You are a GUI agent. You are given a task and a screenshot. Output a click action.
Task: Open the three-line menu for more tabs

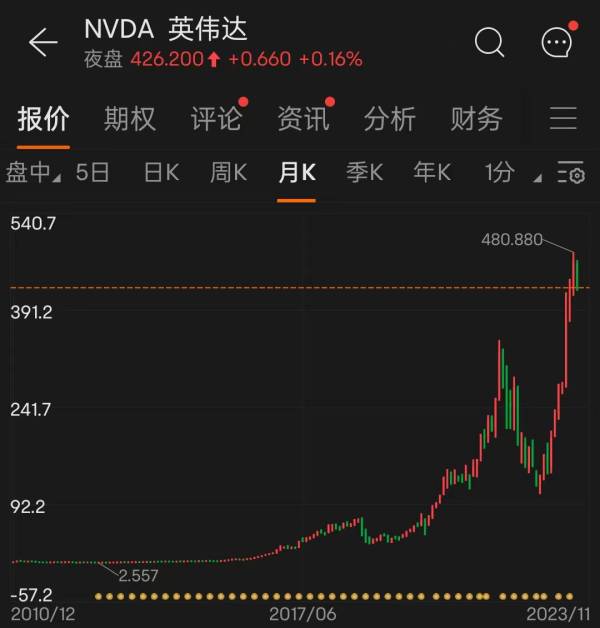(x=563, y=119)
